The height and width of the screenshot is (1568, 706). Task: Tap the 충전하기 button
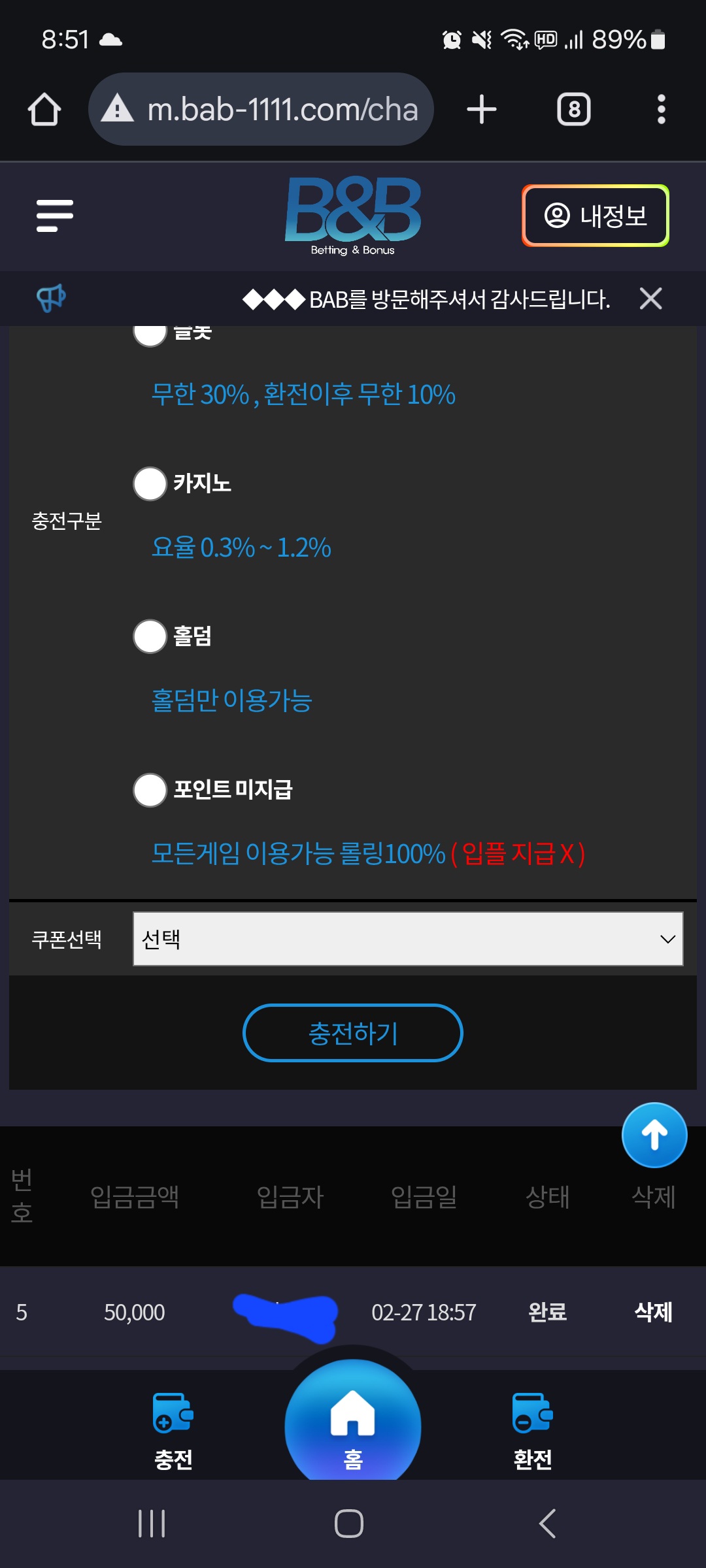pyautogui.click(x=353, y=1033)
